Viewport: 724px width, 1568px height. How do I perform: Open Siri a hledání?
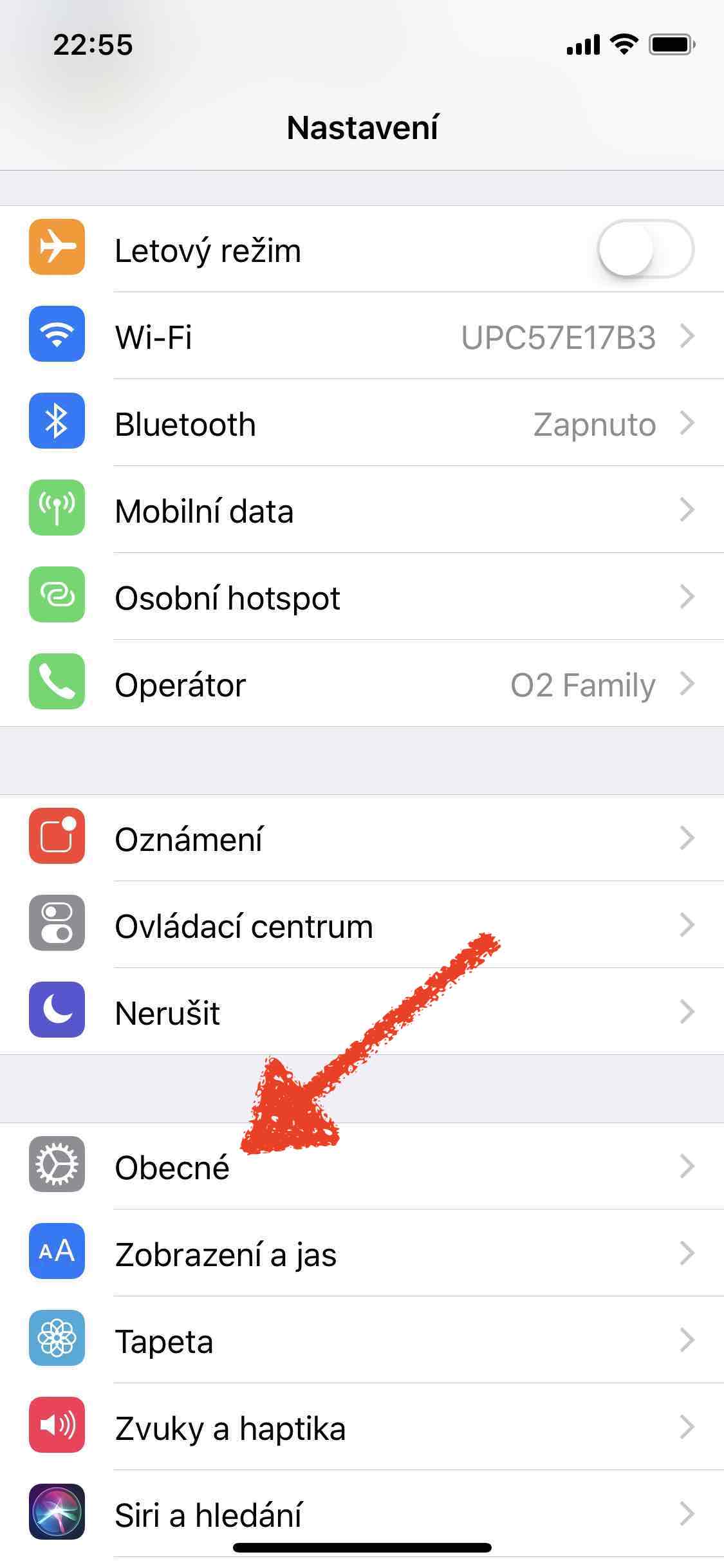pos(362,1514)
